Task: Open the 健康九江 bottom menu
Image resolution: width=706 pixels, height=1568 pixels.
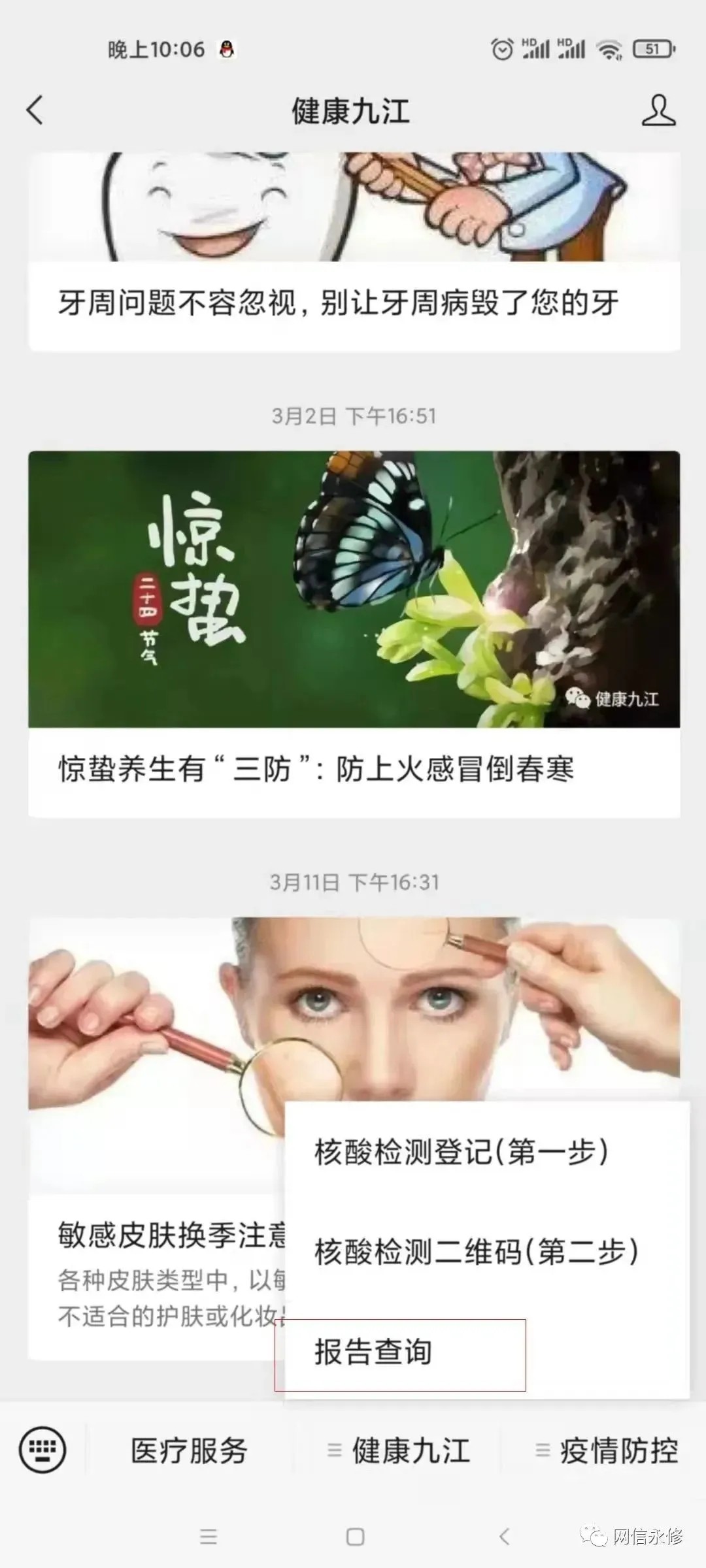Action: pos(398,1451)
